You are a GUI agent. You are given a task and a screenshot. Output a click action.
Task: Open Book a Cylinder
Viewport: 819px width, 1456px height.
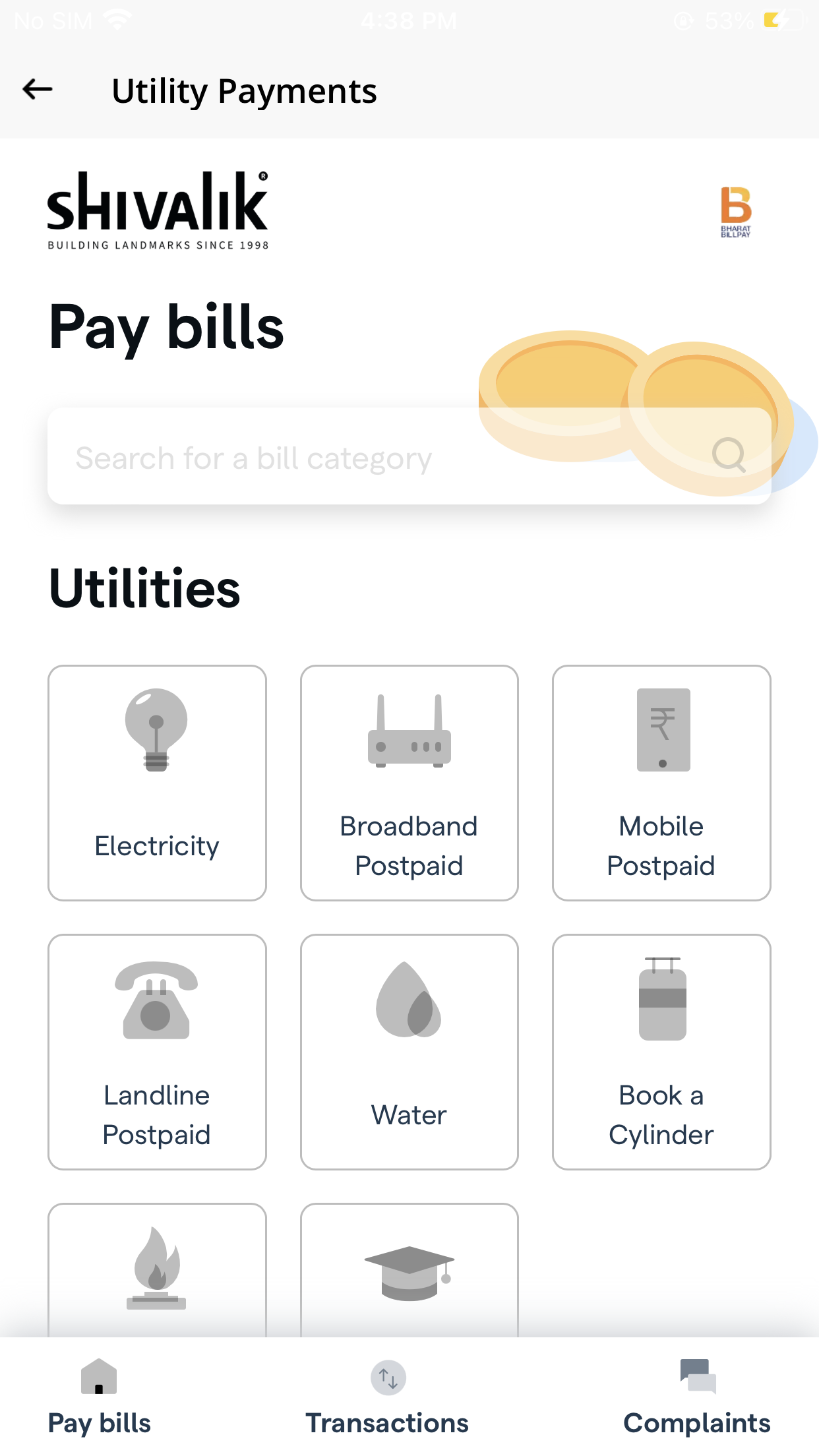pyautogui.click(x=661, y=1052)
